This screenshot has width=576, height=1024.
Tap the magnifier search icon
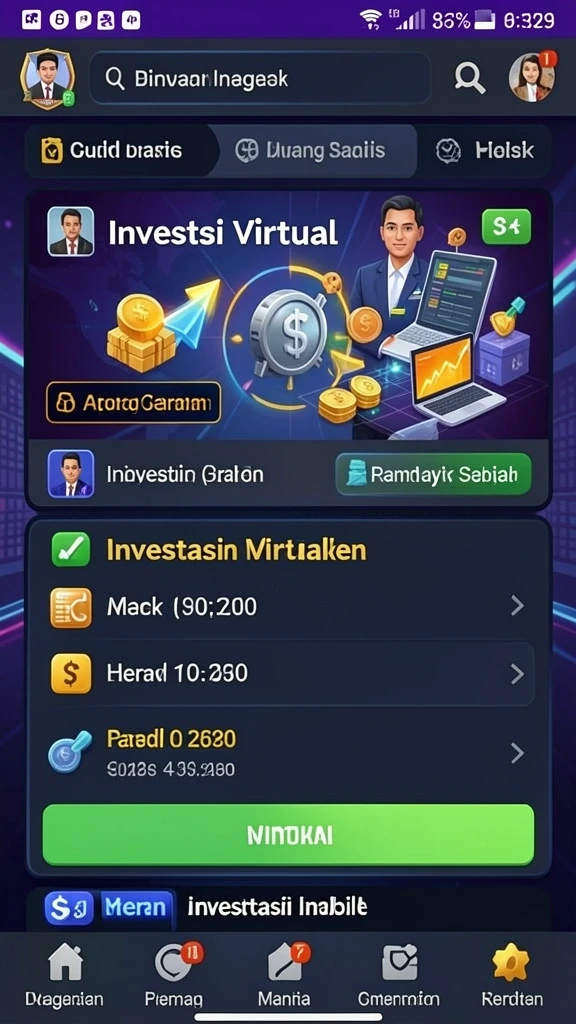pyautogui.click(x=470, y=78)
